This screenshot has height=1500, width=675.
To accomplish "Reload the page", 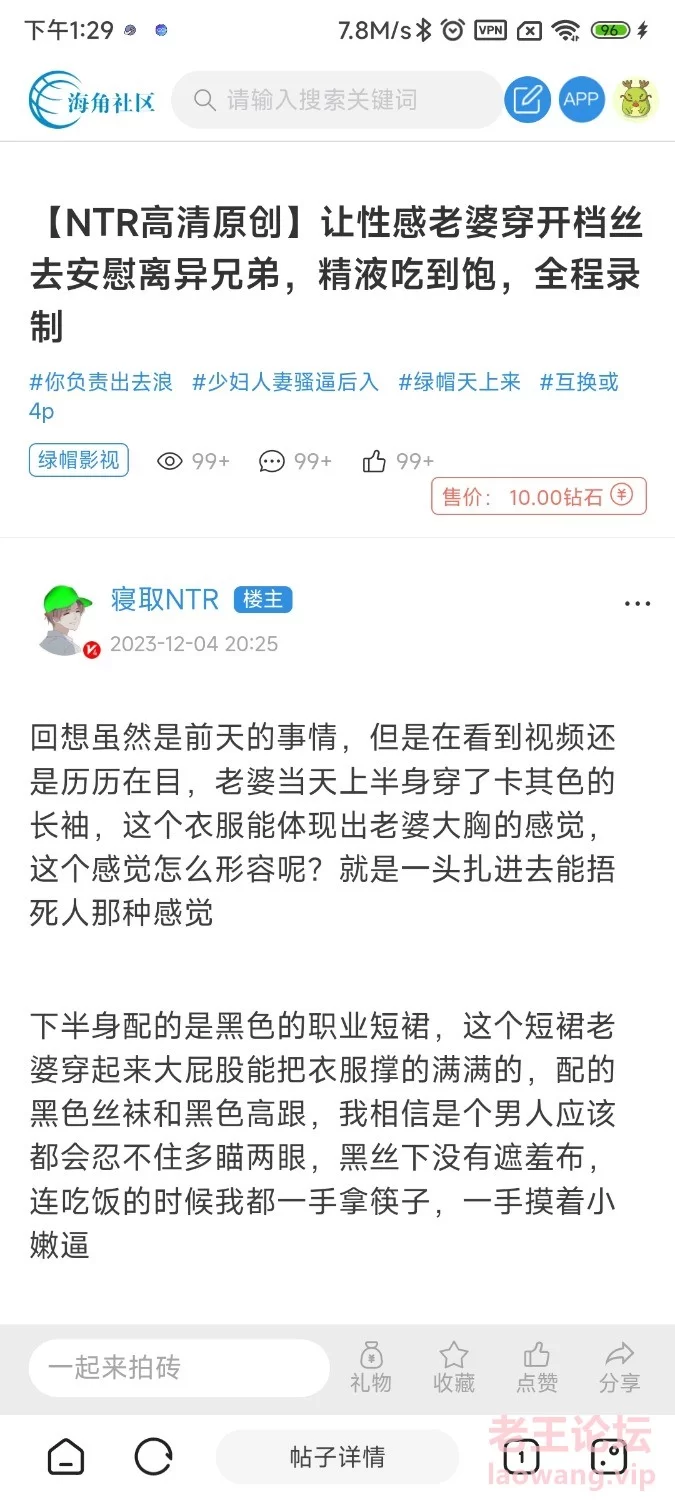I will (x=153, y=1457).
